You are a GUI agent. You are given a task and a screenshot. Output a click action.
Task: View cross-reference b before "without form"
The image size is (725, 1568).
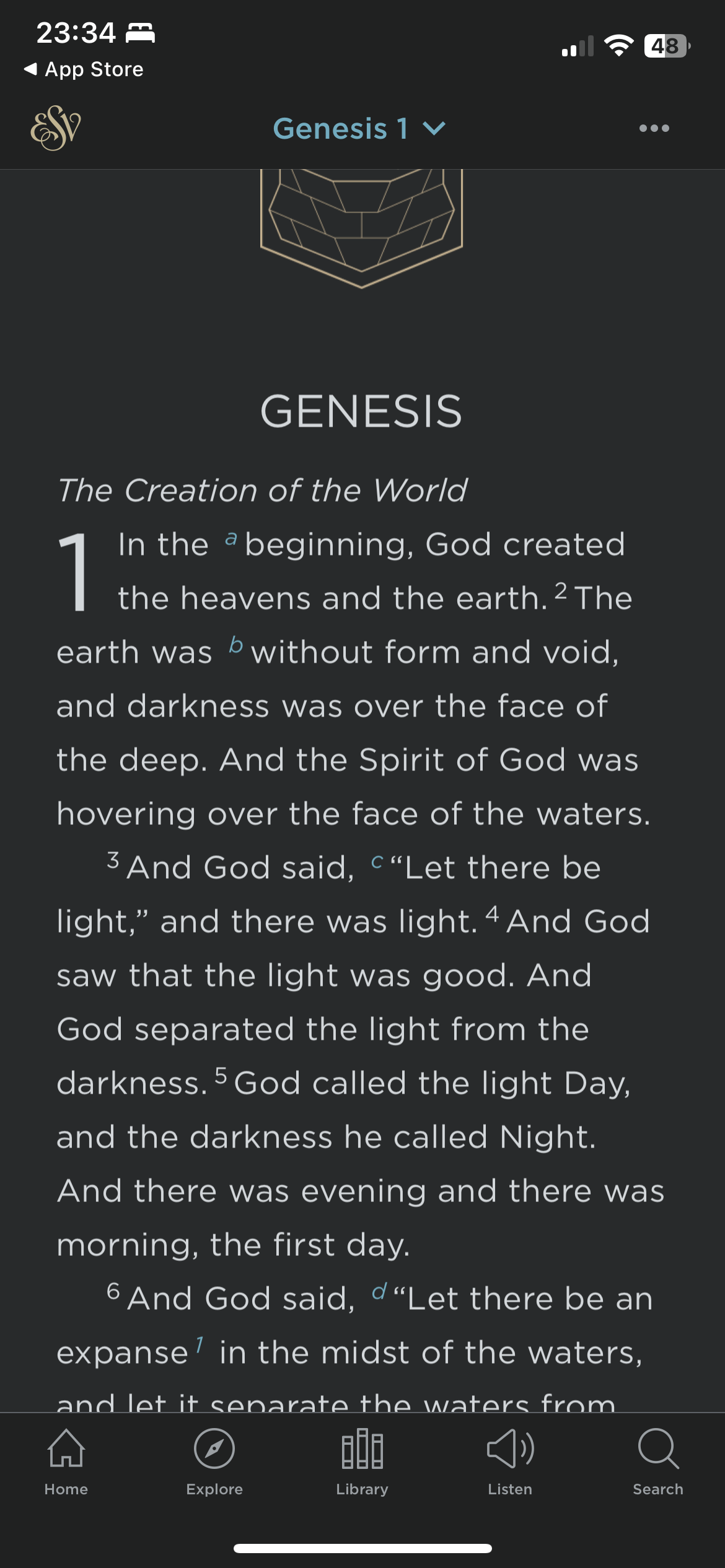click(235, 645)
